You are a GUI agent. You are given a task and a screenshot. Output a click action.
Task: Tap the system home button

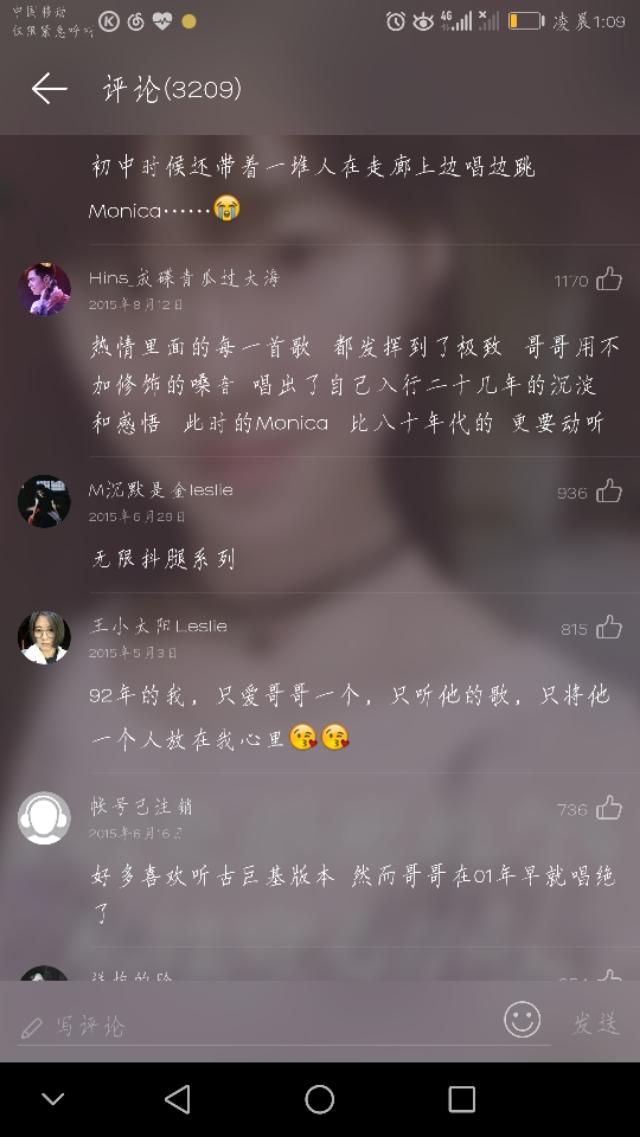[320, 1099]
